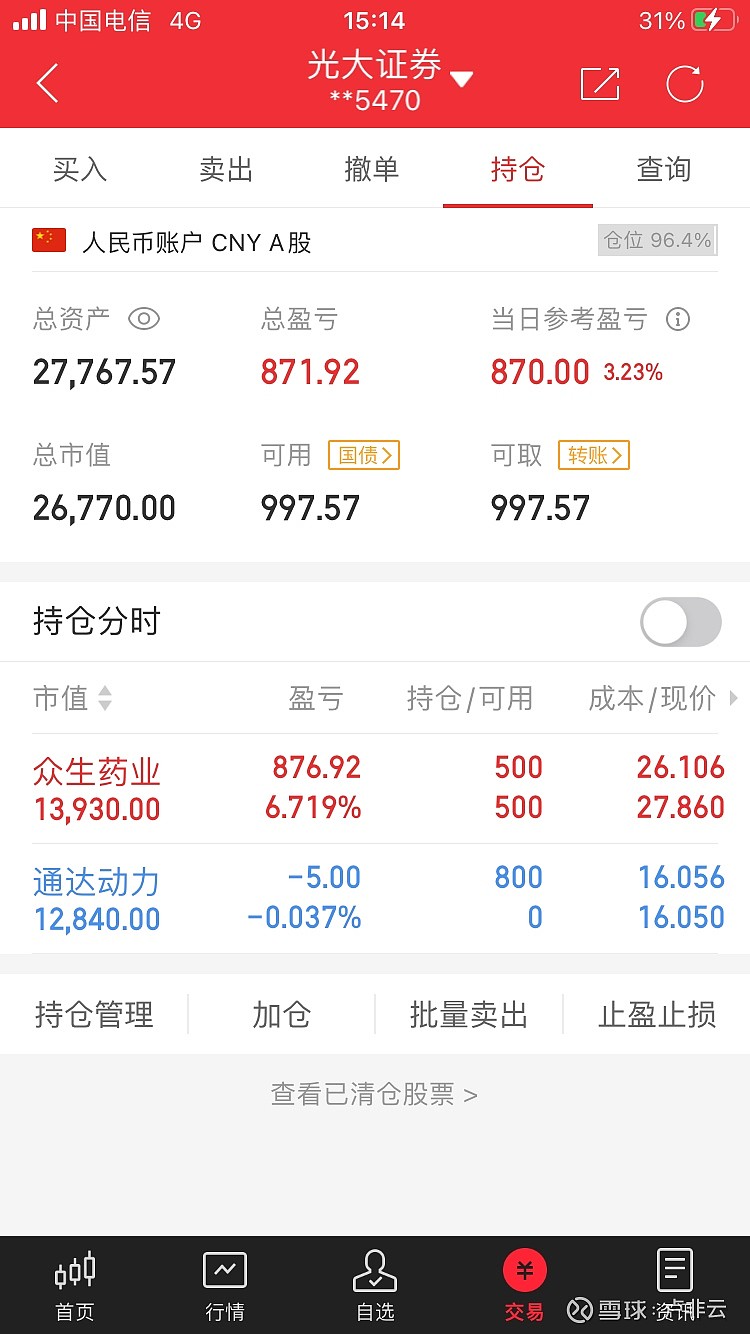The image size is (750, 1334).
Task: Open the 通达动力 holding row
Action: pyautogui.click(x=375, y=898)
